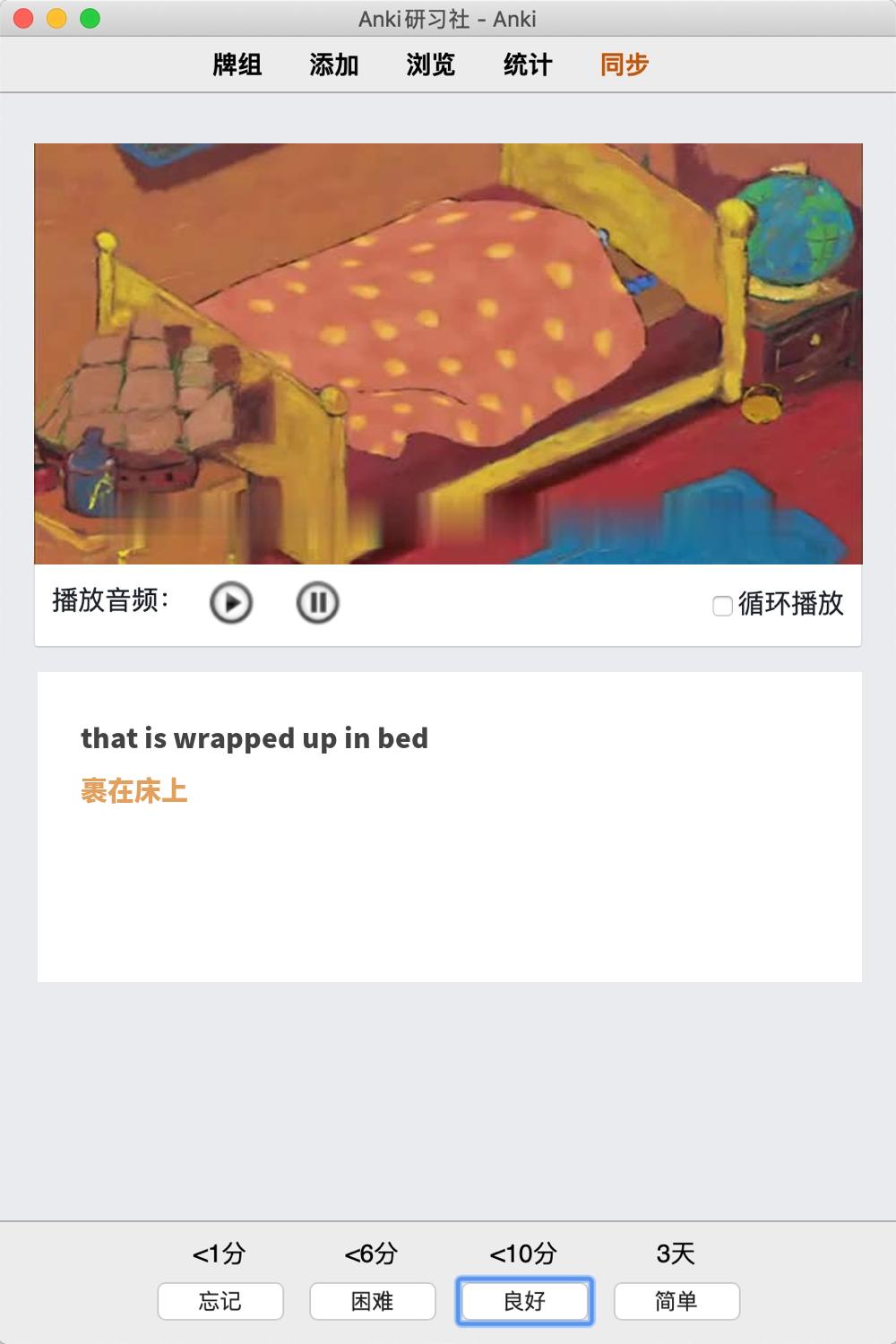Image resolution: width=896 pixels, height=1344 pixels.
Task: Enable the 循环播放 loop checkbox
Action: click(722, 606)
